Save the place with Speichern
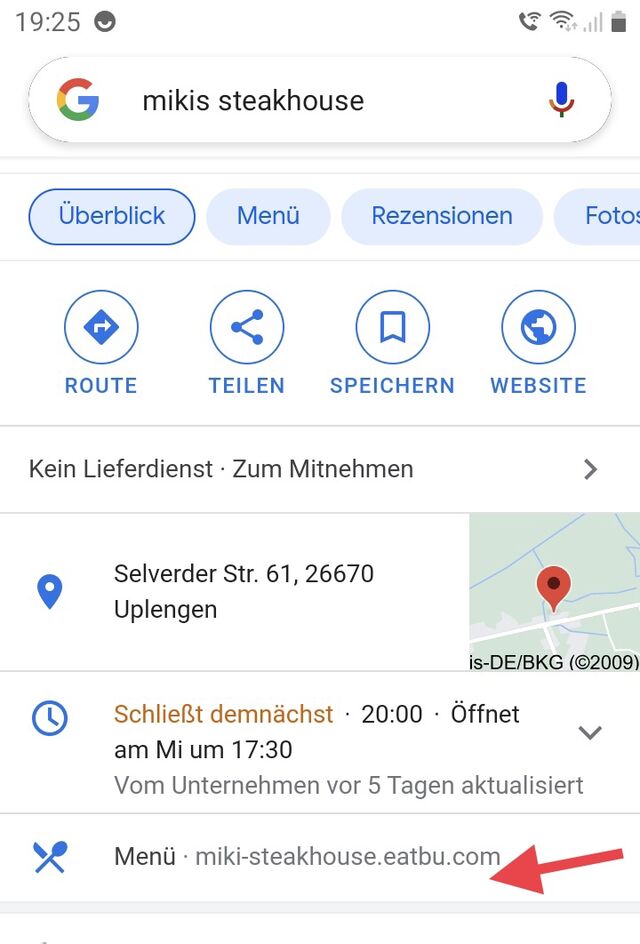 point(393,343)
